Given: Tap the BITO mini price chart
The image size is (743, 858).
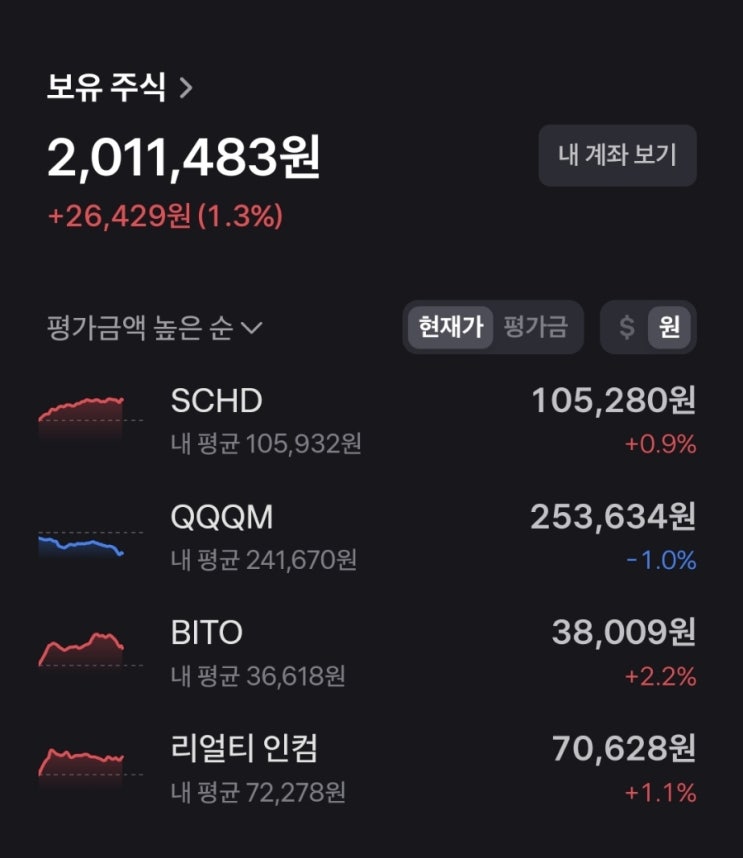Looking at the screenshot, I should point(83,650).
